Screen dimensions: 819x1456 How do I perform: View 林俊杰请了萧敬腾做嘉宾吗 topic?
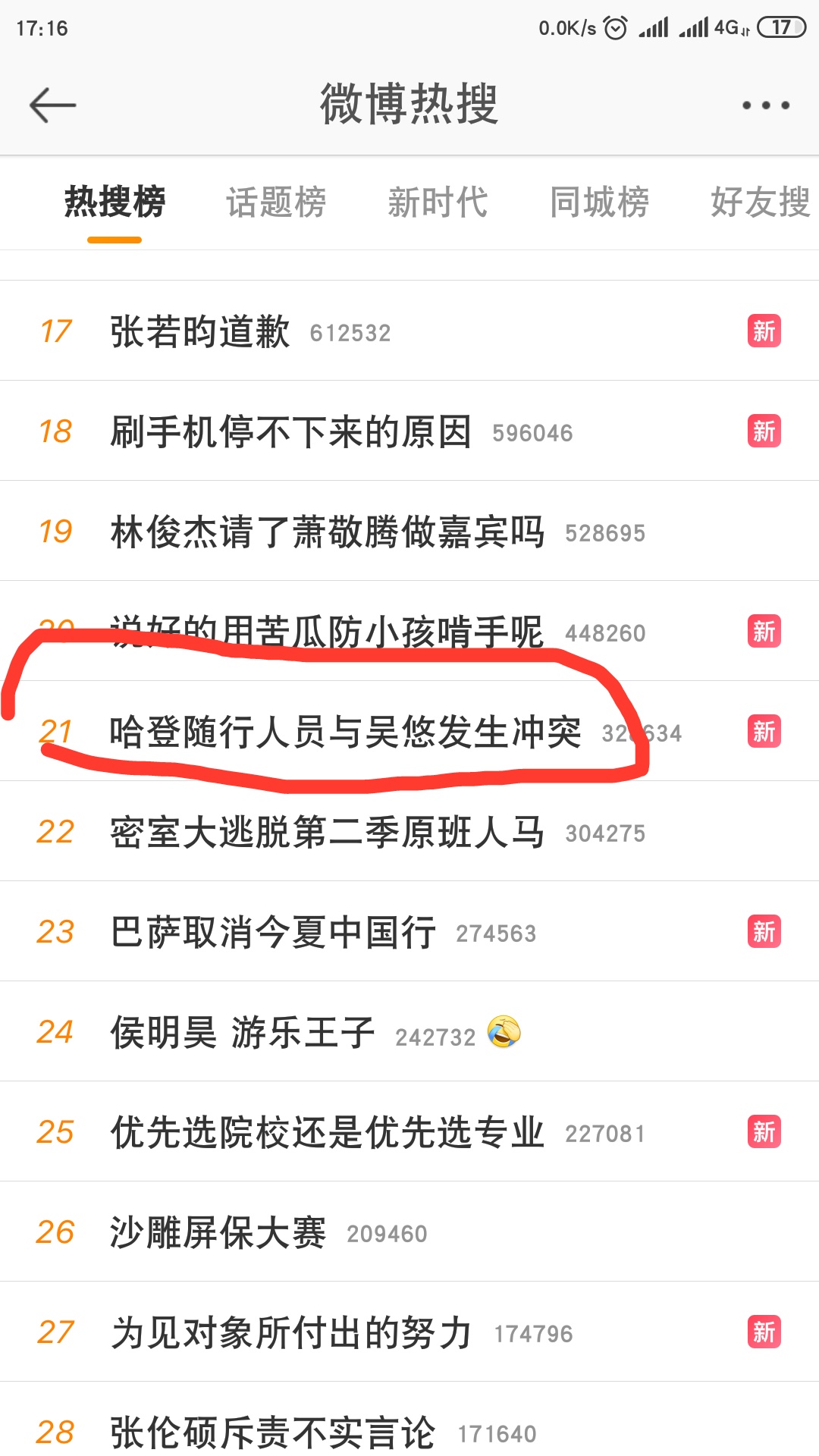point(327,532)
